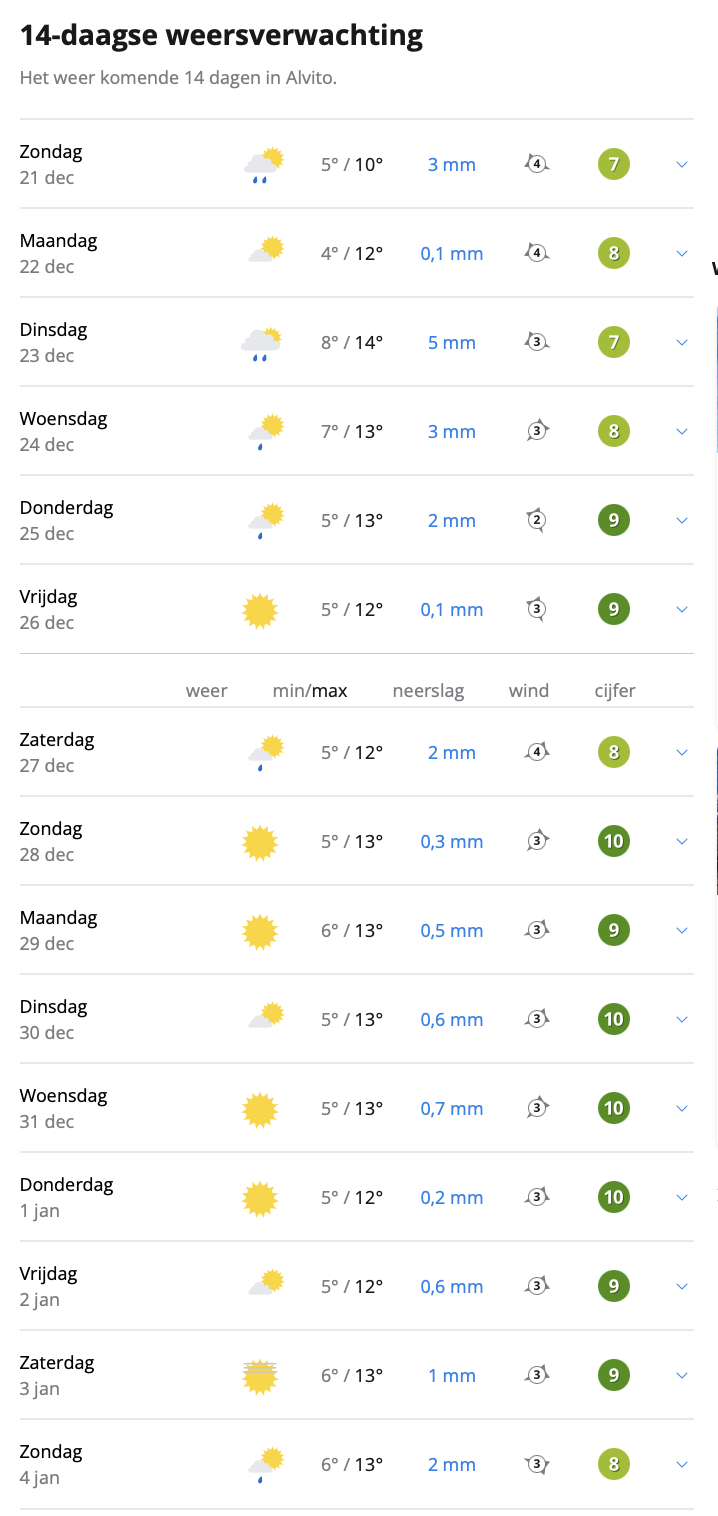The image size is (718, 1516).
Task: View details for Donderdag 25 dec
Action: [x=682, y=520]
